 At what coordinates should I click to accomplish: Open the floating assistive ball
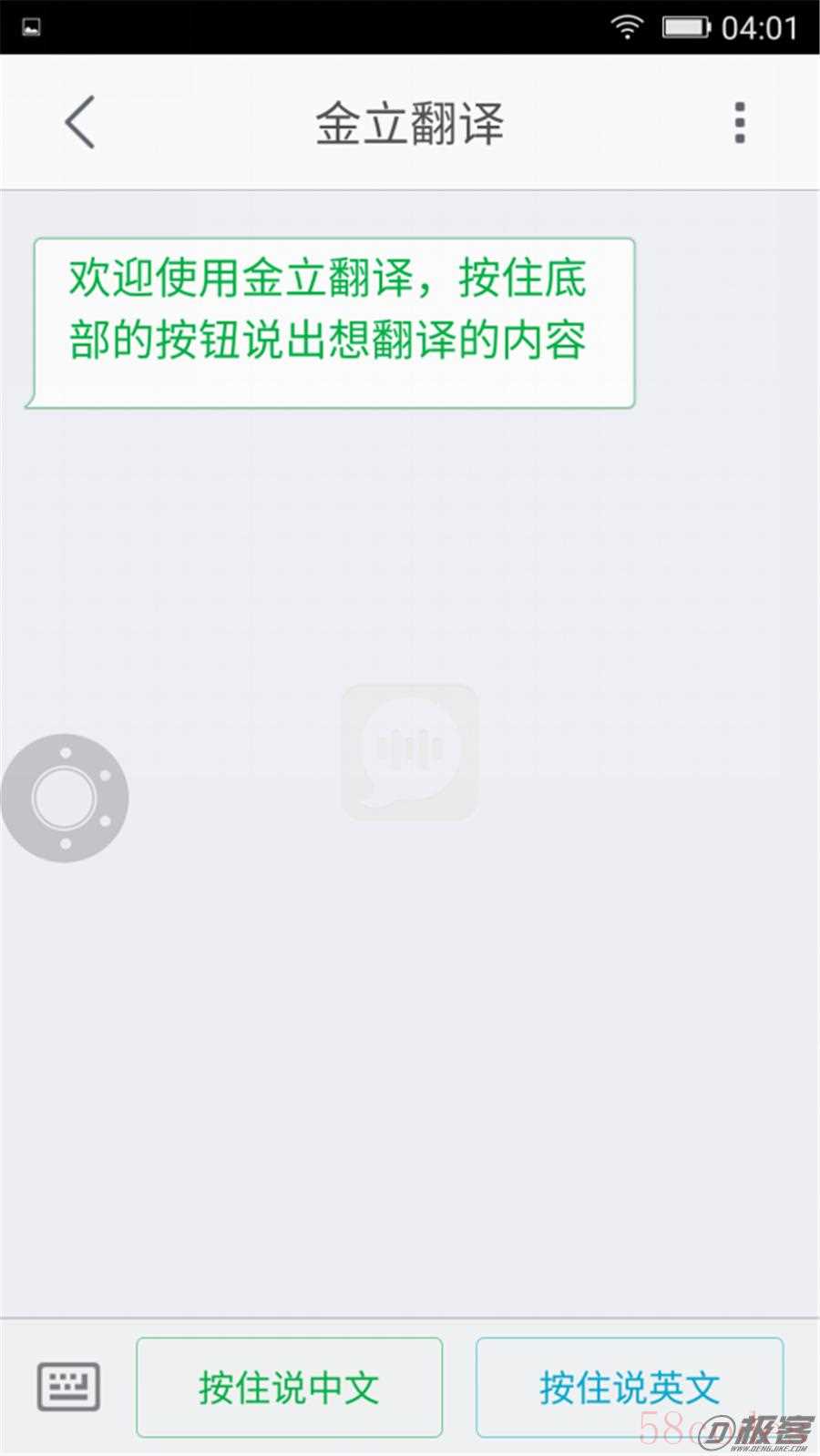pos(65,798)
